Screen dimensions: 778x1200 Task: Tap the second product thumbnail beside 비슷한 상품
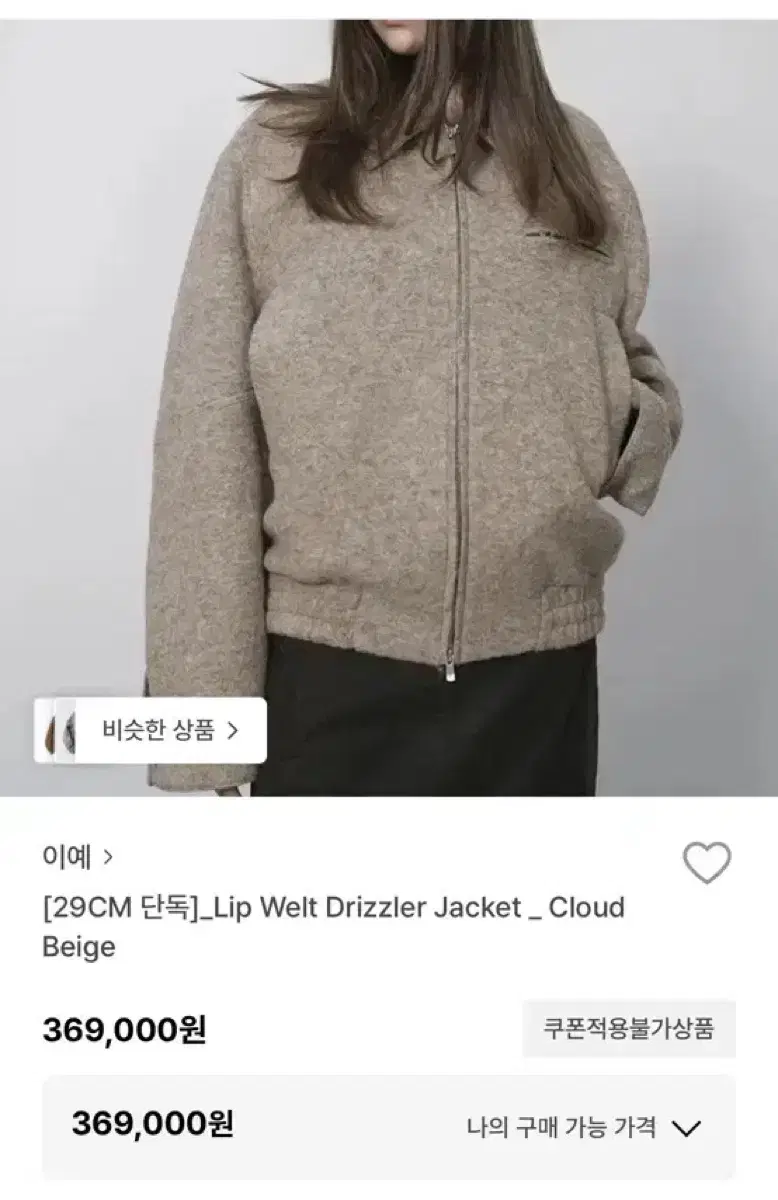pyautogui.click(x=69, y=730)
